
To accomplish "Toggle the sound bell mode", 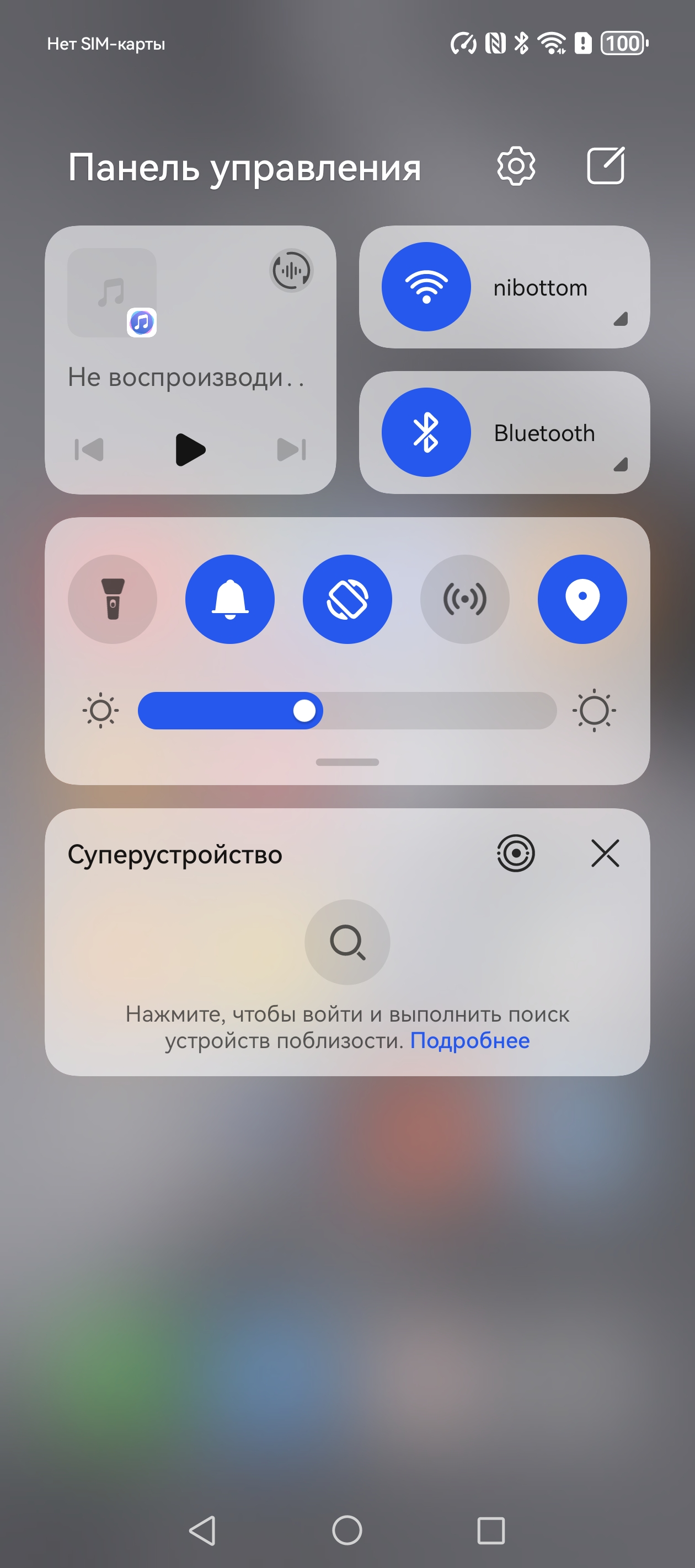I will (x=229, y=599).
